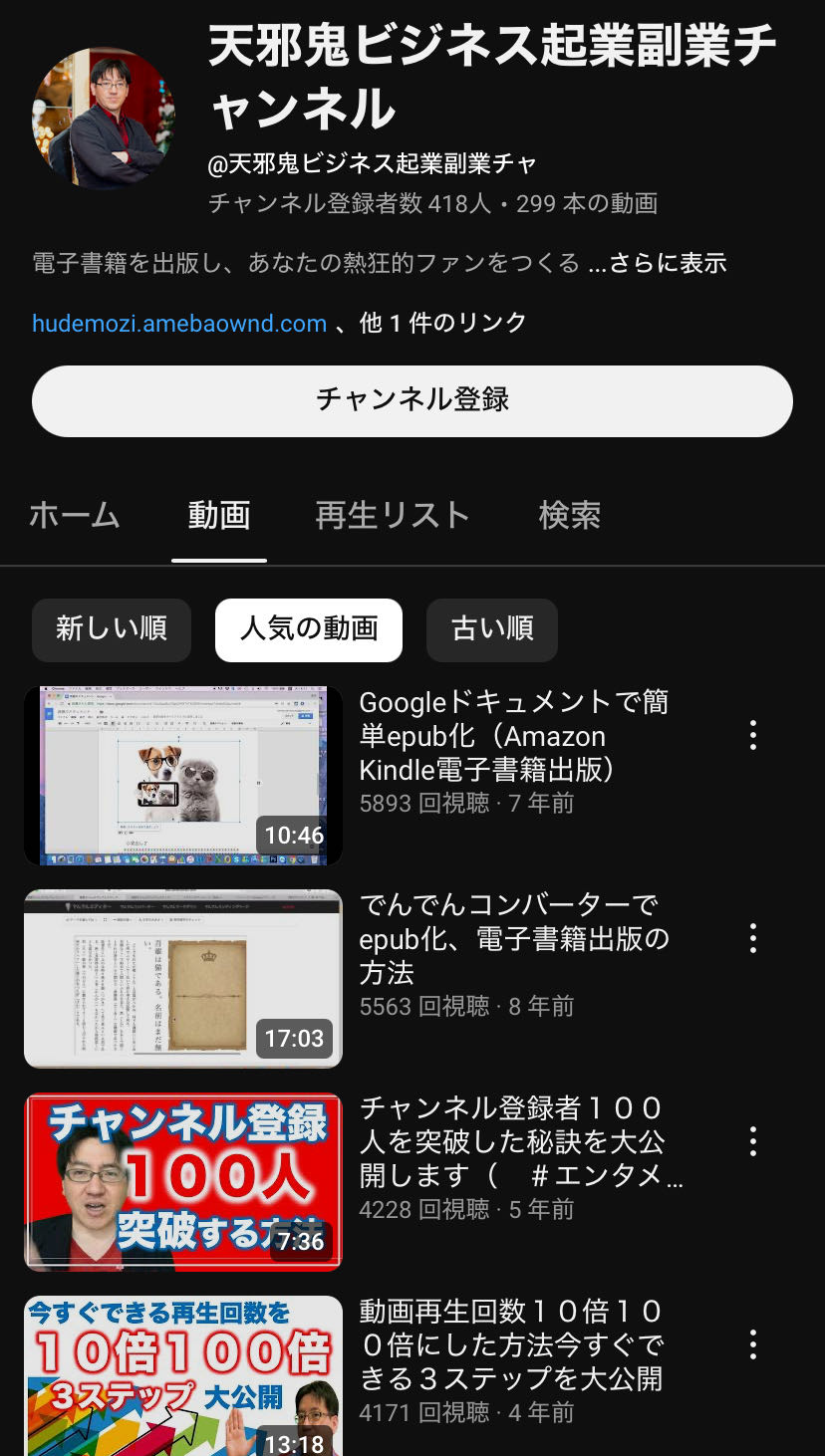Tap the チャンネル登録 subscribe button
This screenshot has width=825, height=1456.
[412, 400]
